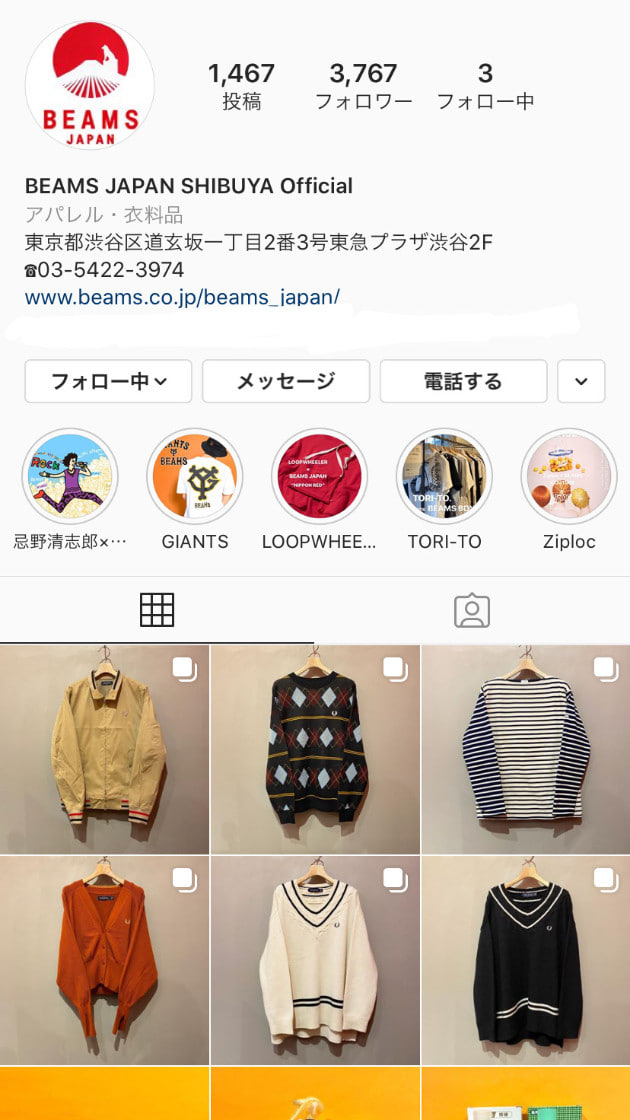
Task: Open the striped long-sleeve shirt post
Action: (x=526, y=749)
